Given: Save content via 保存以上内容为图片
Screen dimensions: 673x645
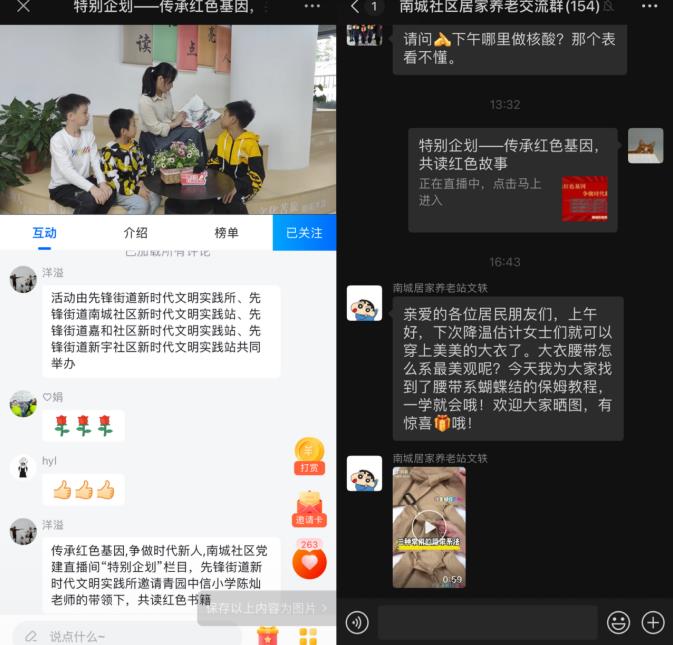Looking at the screenshot, I should point(266,607).
